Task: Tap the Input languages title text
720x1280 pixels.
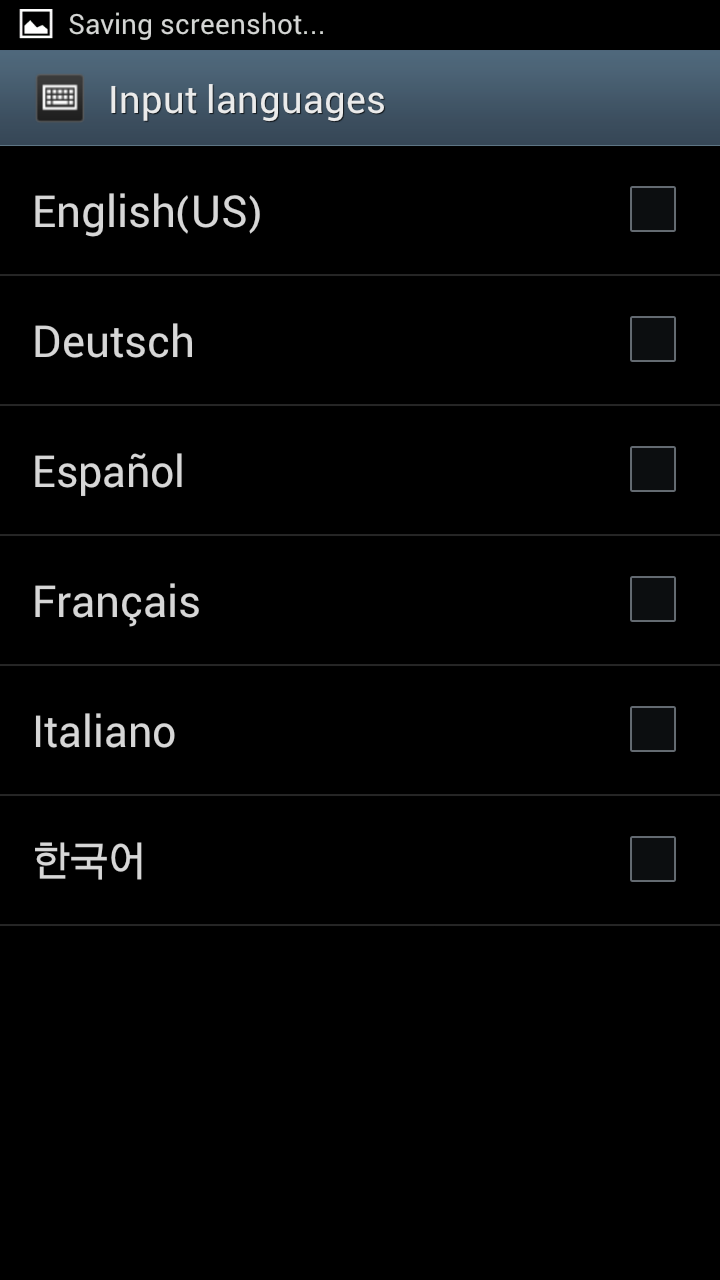Action: coord(244,100)
